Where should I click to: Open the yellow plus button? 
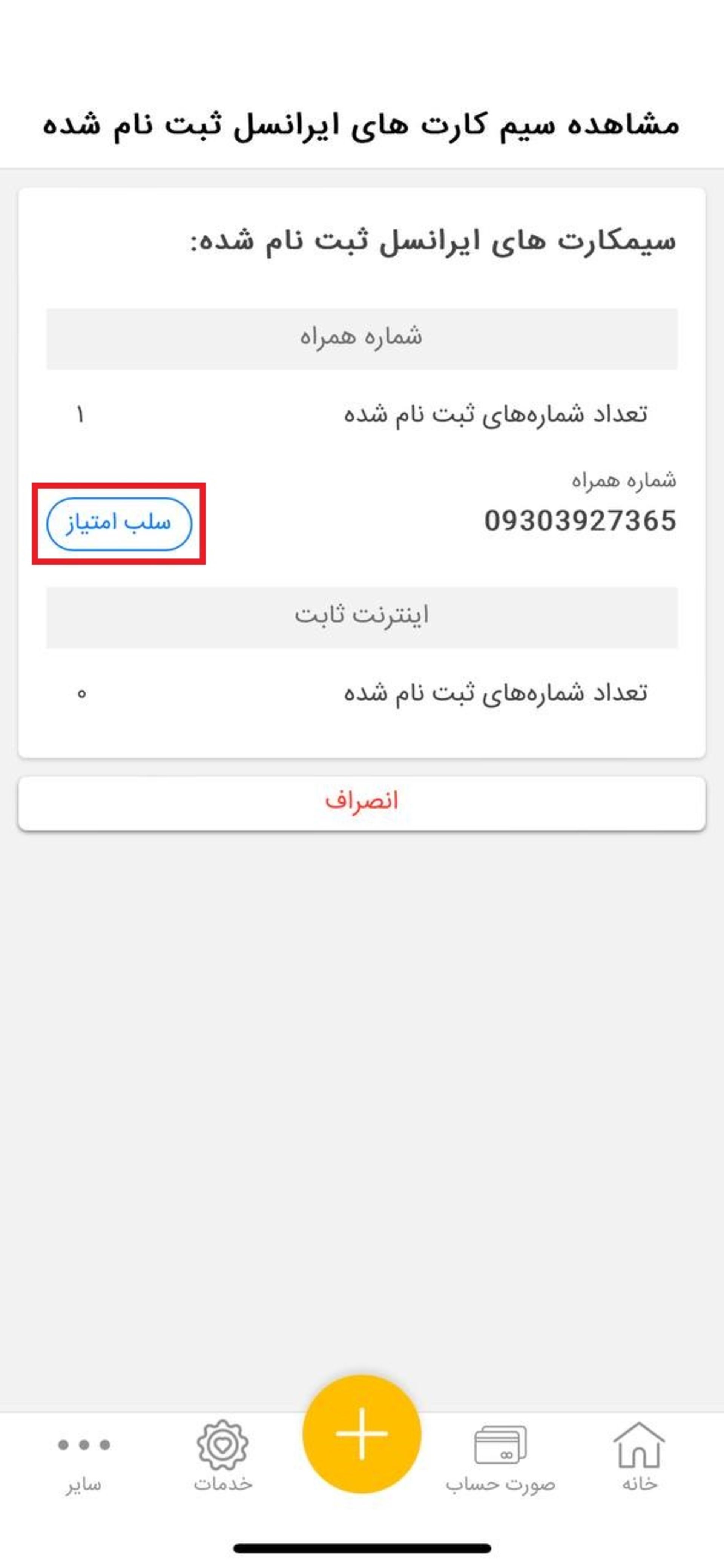click(x=362, y=1433)
